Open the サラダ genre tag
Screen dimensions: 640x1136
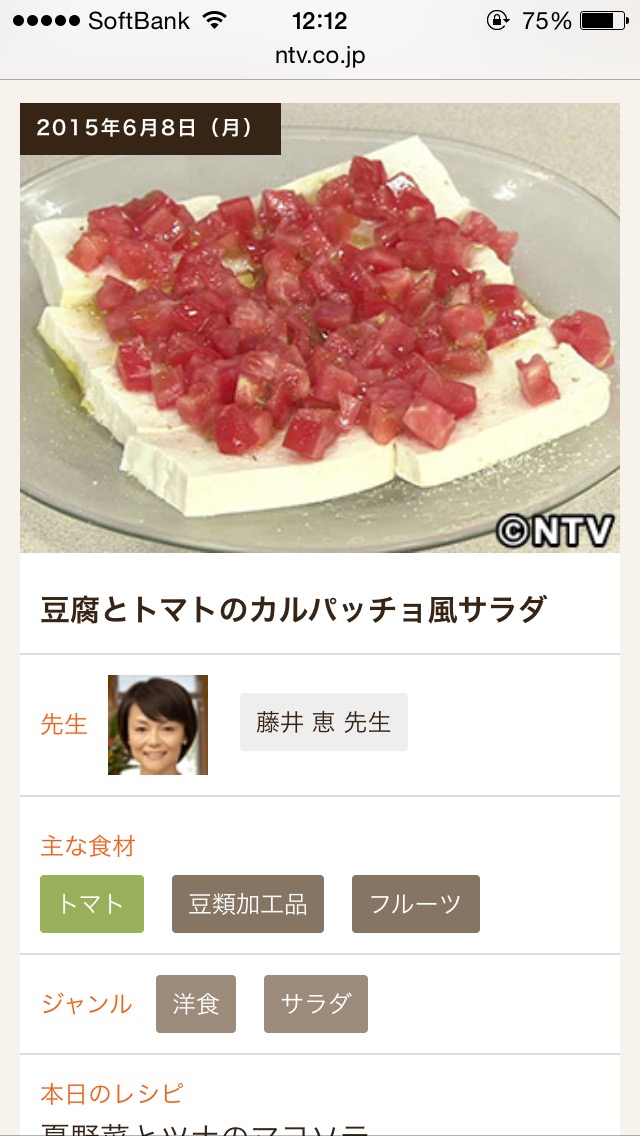[316, 1004]
